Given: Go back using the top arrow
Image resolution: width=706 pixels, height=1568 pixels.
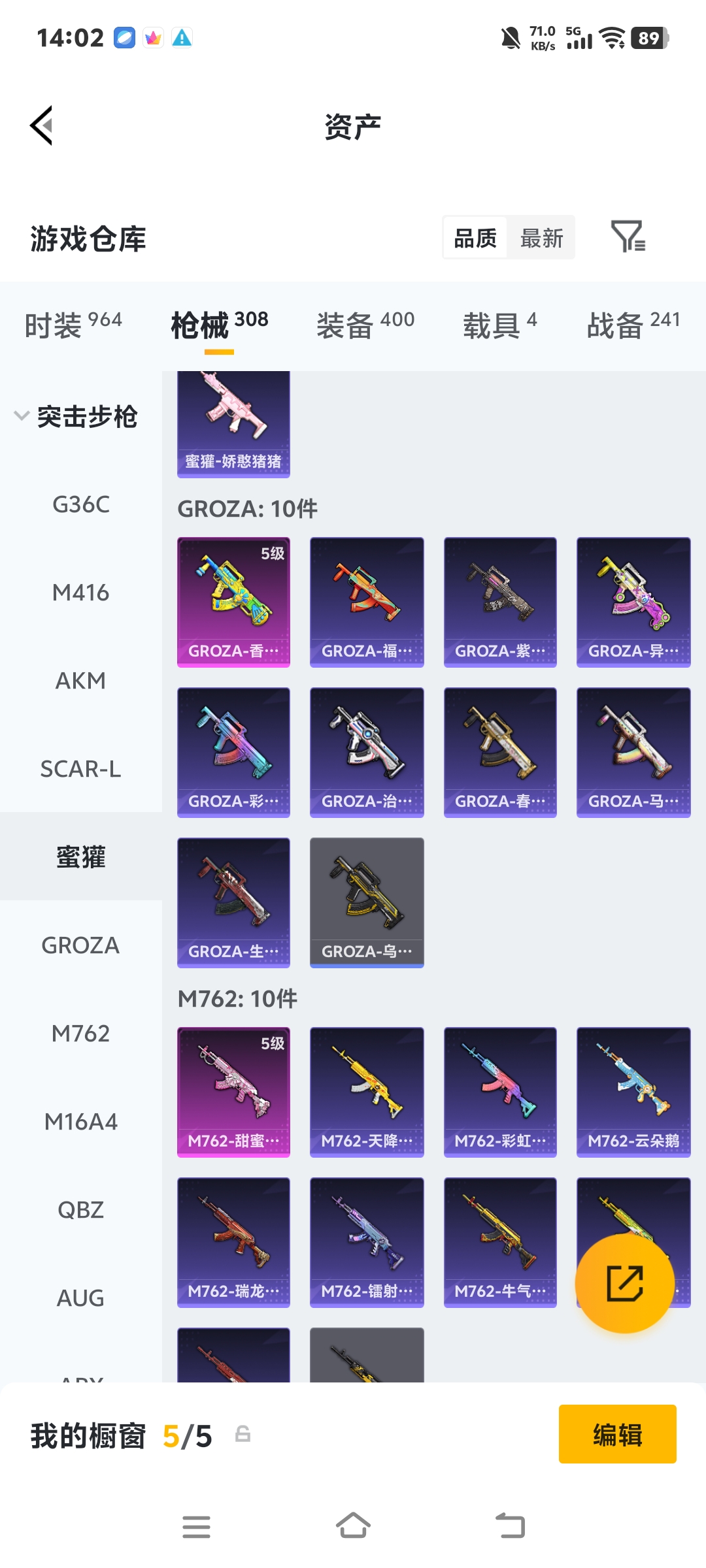Looking at the screenshot, I should (42, 125).
